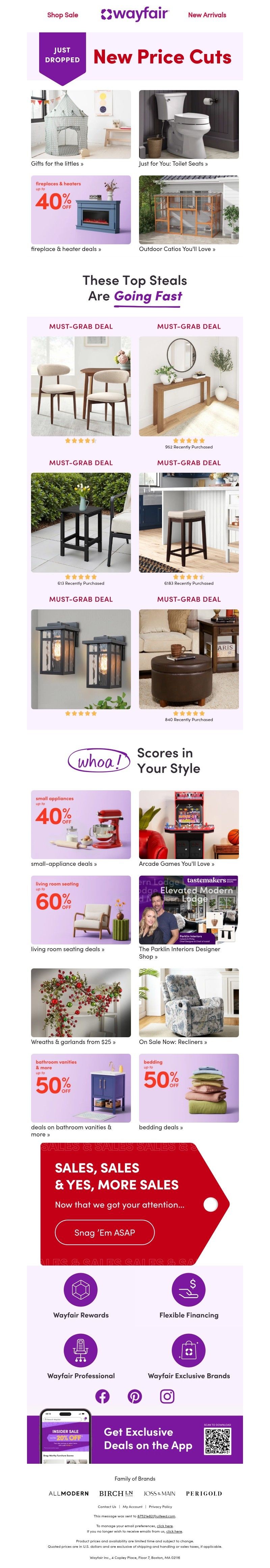The height and width of the screenshot is (1568, 270).
Task: Open the New Arrivals link
Action: tap(207, 15)
